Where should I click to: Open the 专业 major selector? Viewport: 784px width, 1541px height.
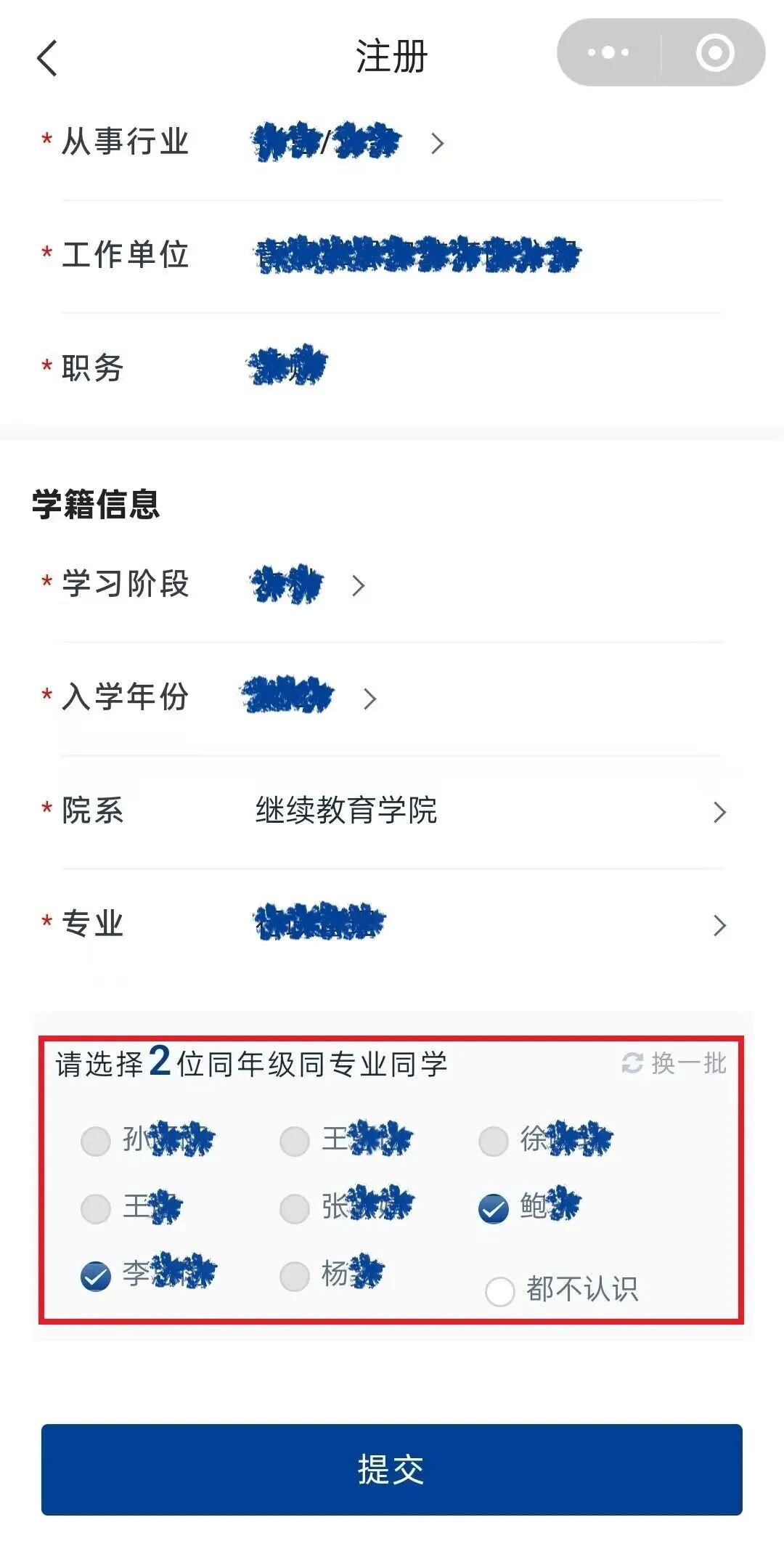392,924
